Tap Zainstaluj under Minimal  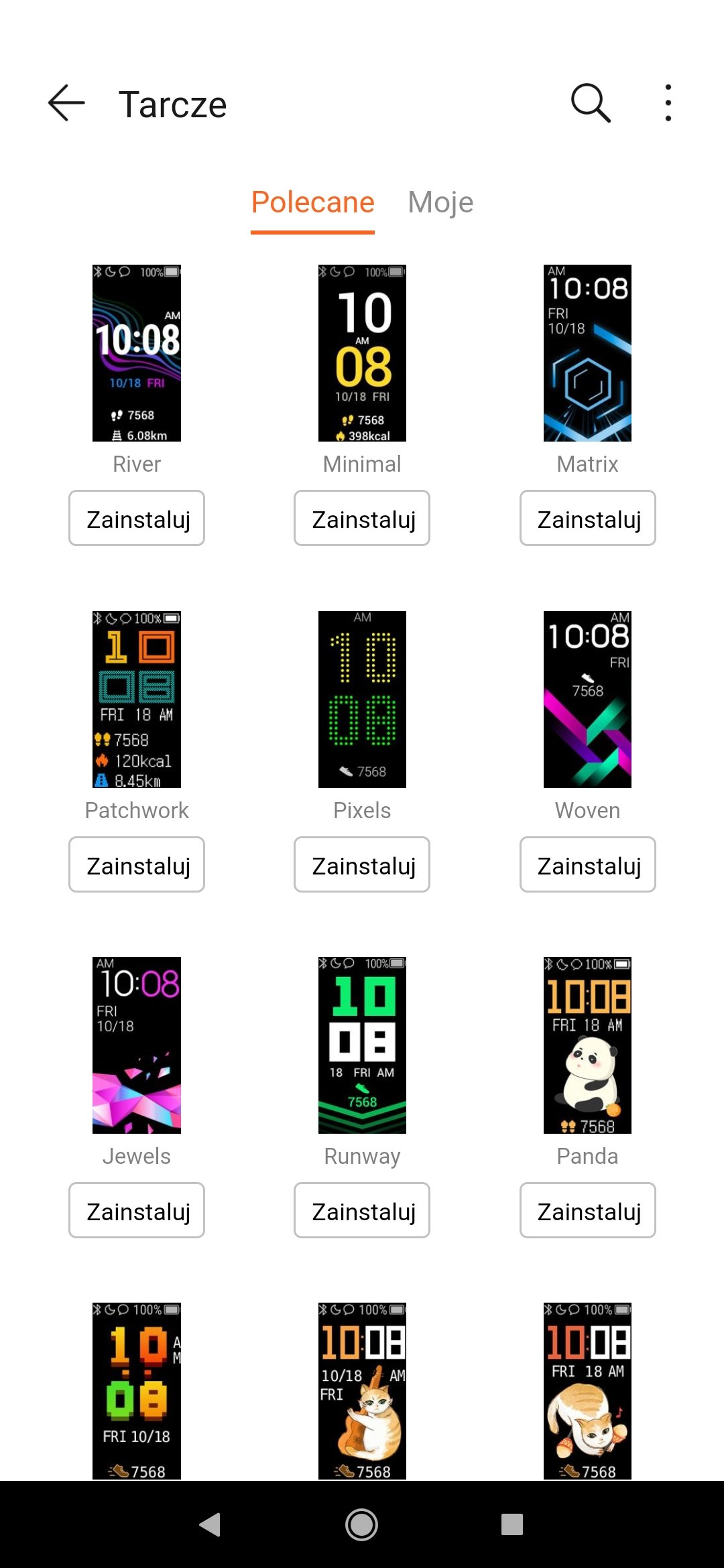[362, 518]
